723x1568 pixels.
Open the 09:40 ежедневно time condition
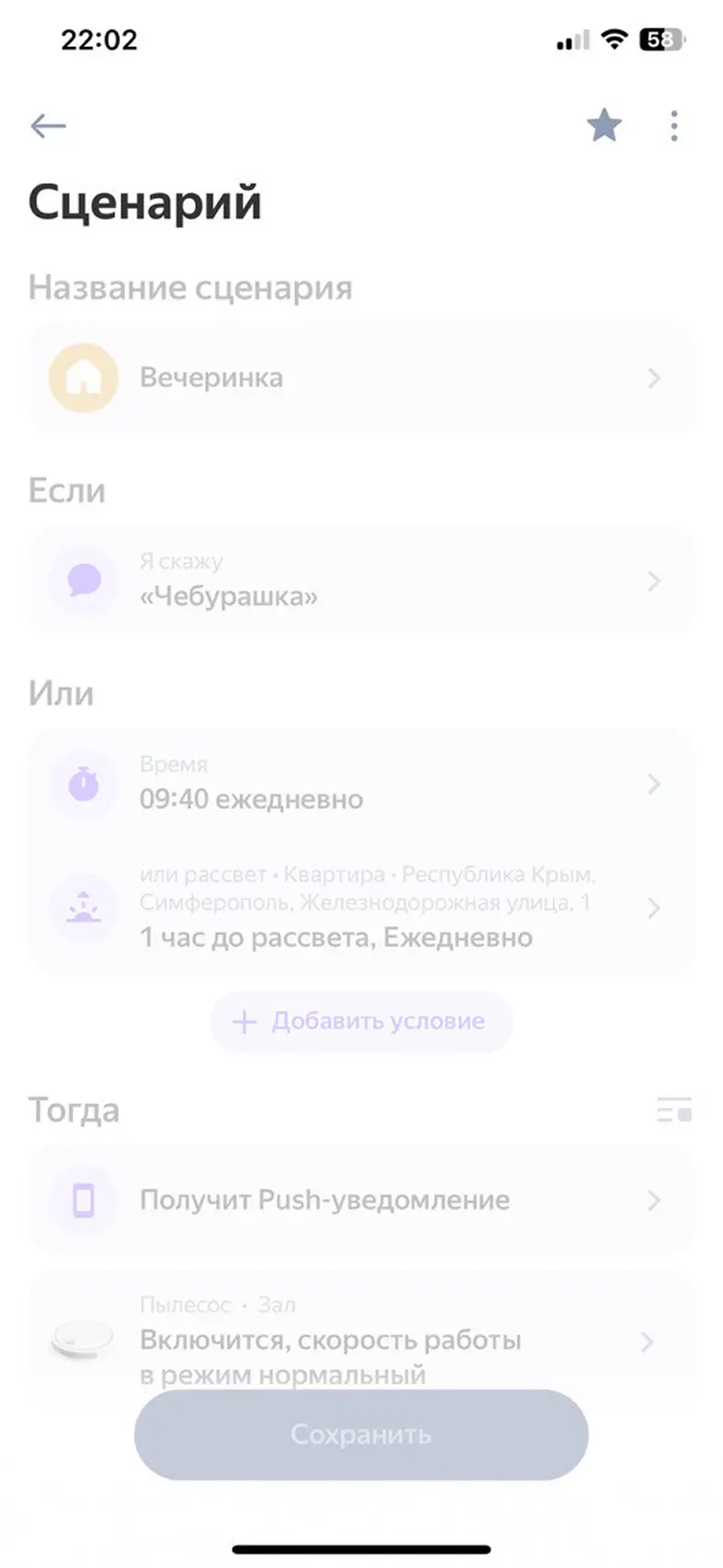361,784
